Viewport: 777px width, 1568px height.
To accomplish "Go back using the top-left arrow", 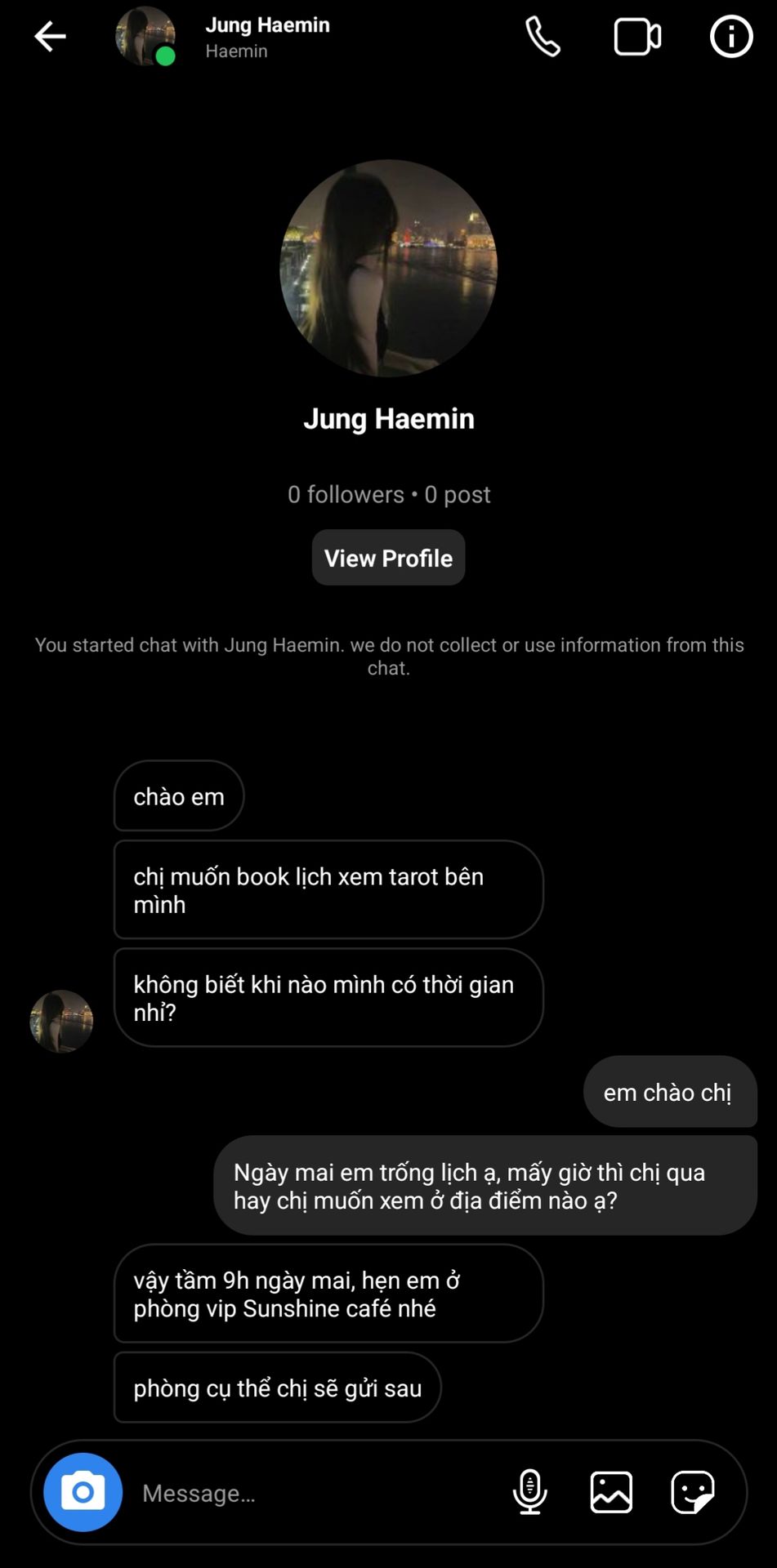I will pyautogui.click(x=50, y=37).
